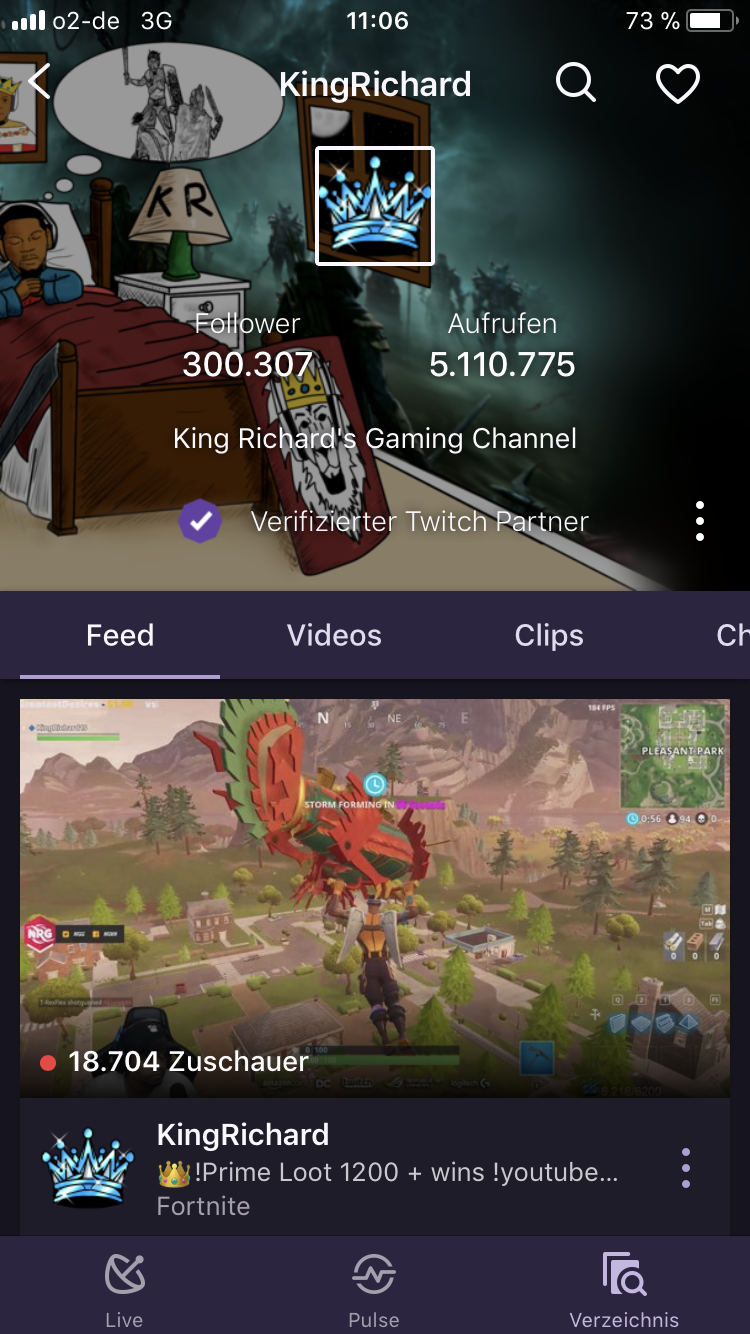Follow KingRichard with the heart icon

point(677,84)
